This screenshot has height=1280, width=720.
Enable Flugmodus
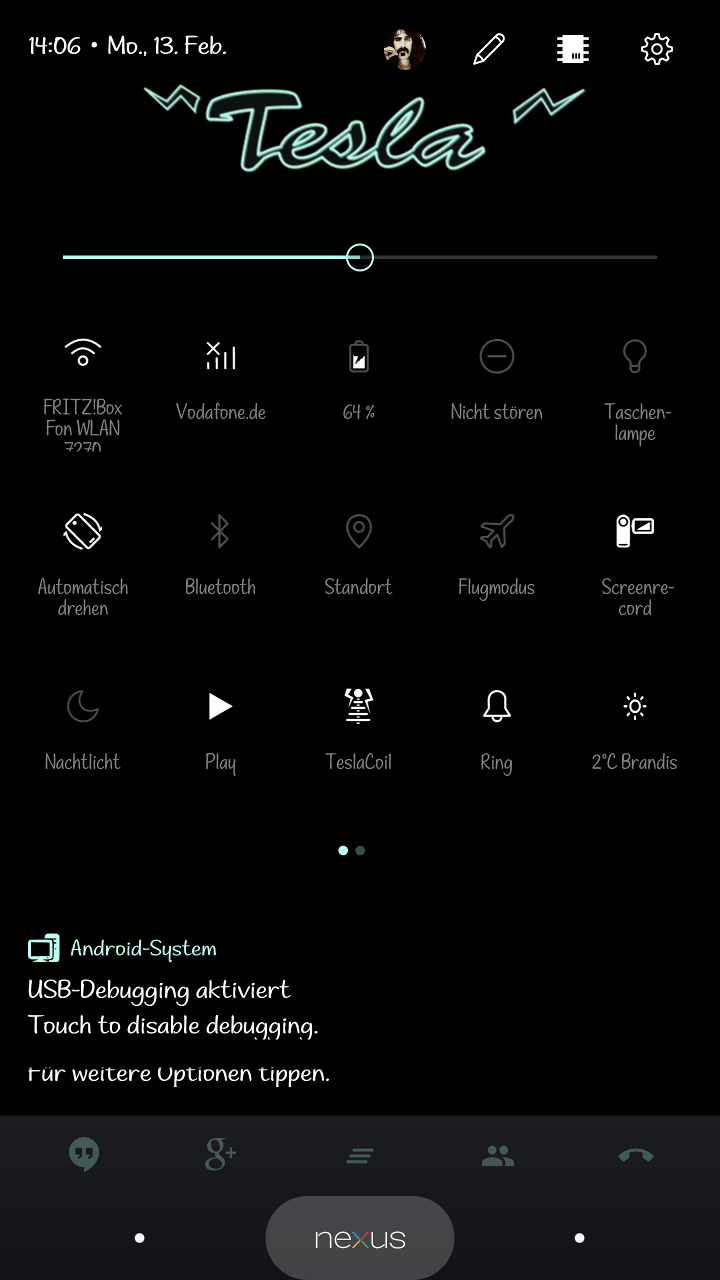(x=496, y=532)
